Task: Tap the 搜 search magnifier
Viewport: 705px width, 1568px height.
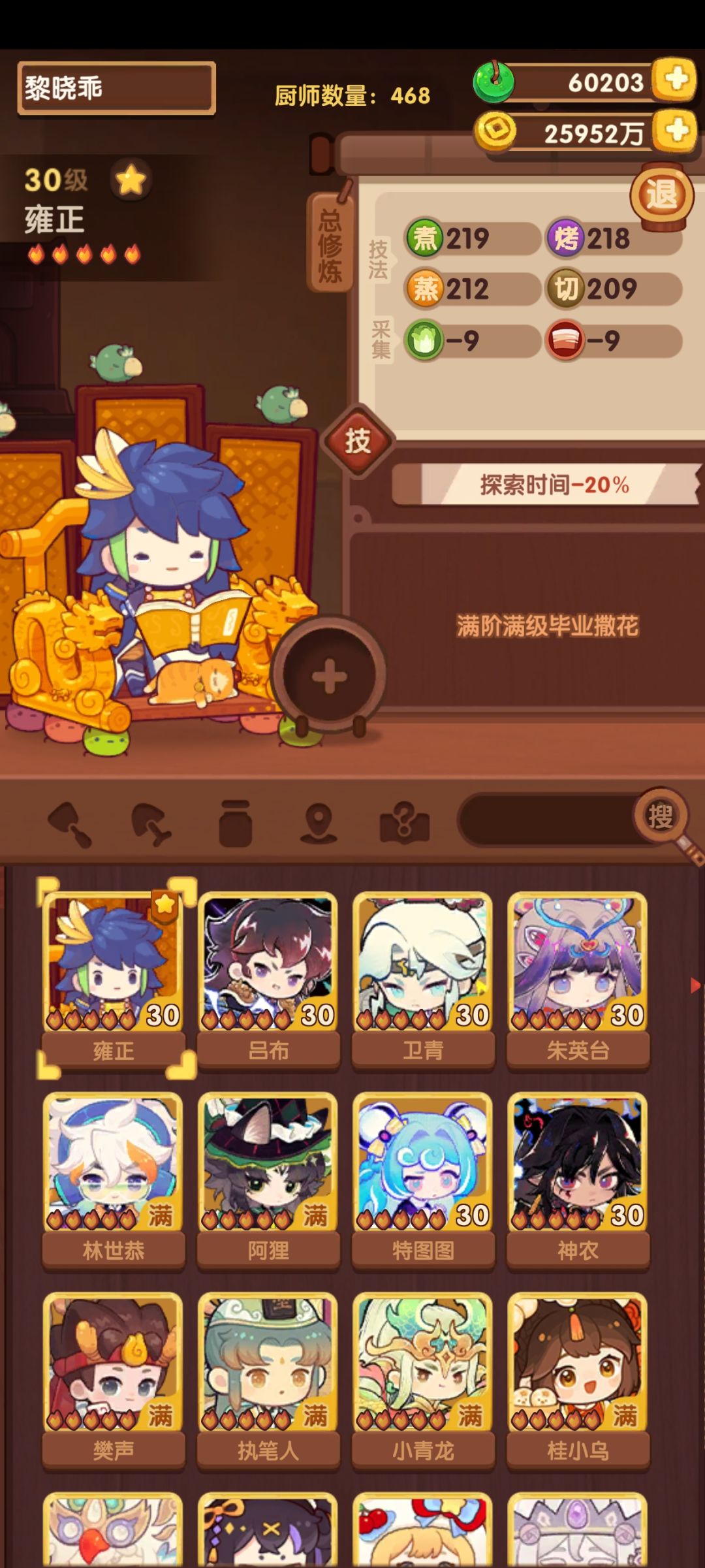Action: point(660,816)
